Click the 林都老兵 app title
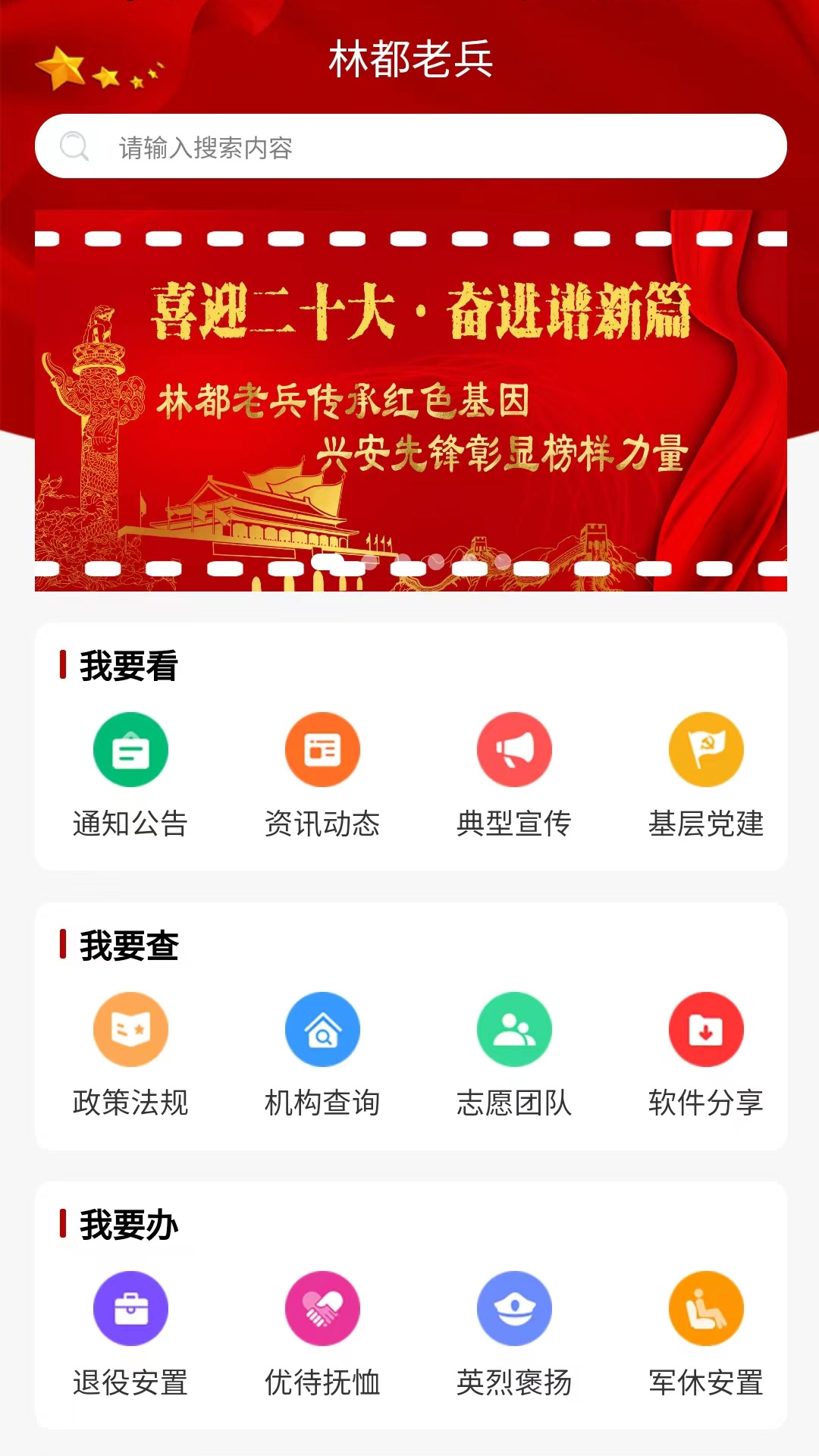 click(x=409, y=62)
